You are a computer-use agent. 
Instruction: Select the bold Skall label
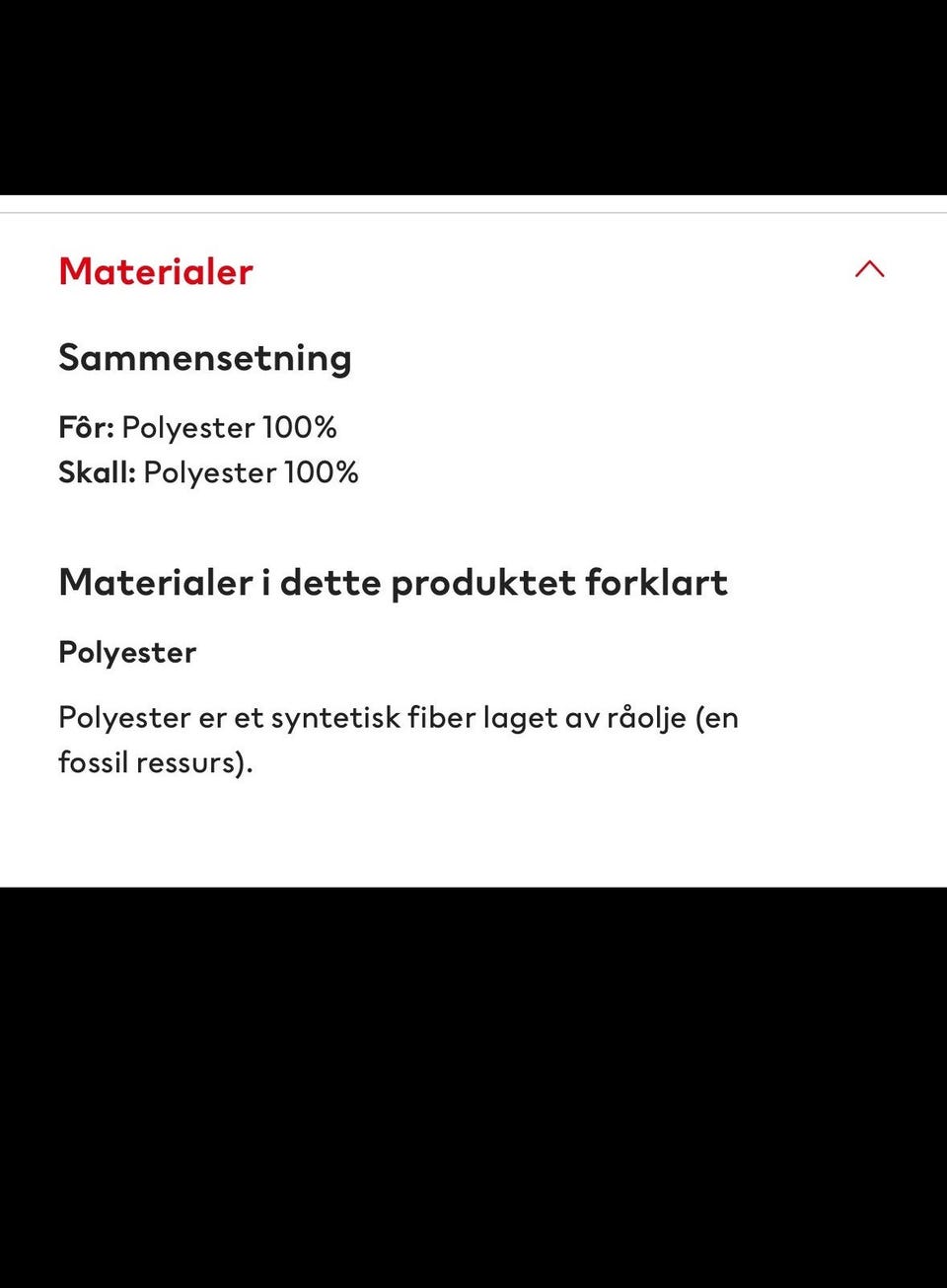(x=98, y=472)
